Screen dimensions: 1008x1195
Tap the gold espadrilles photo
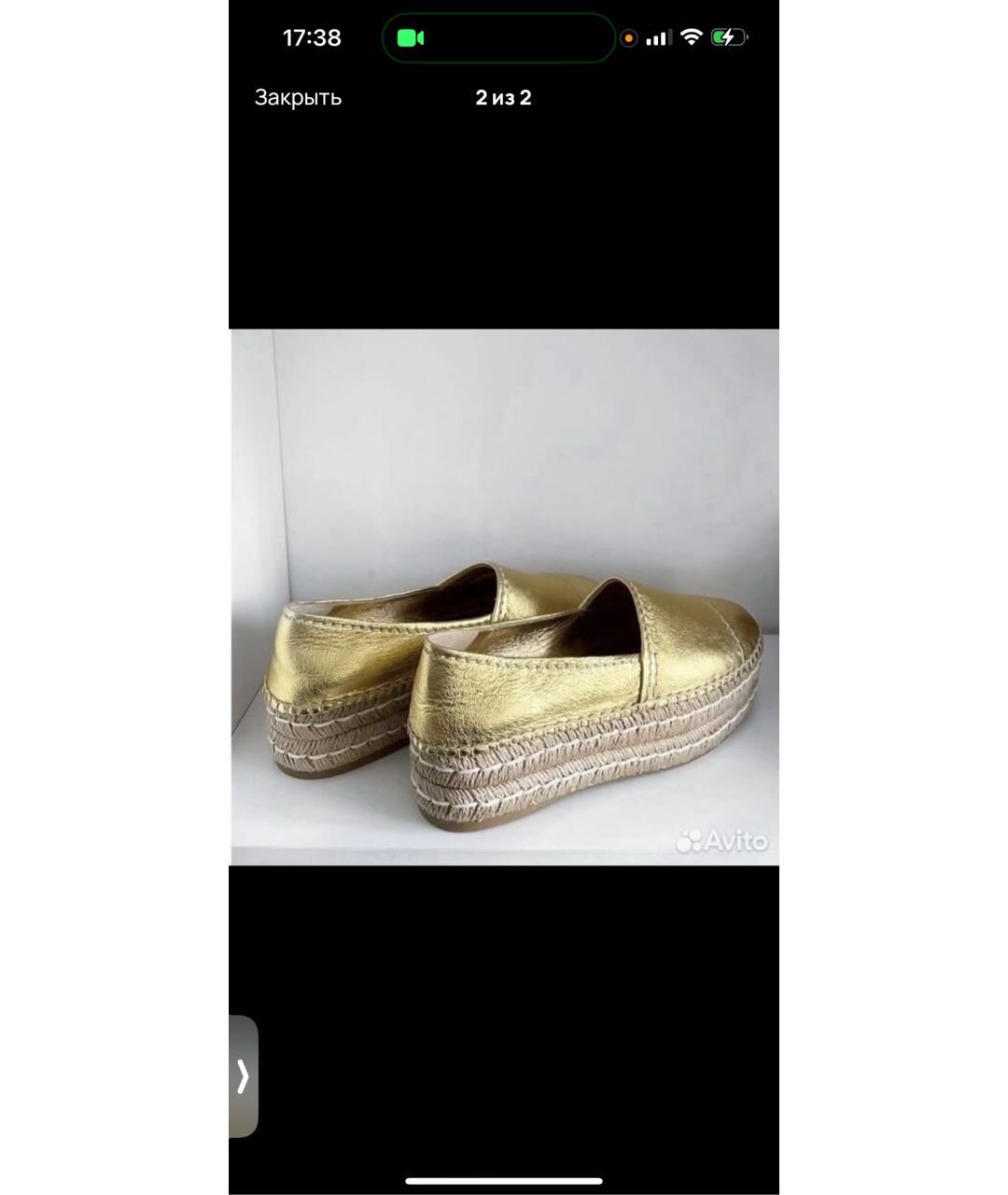[504, 597]
